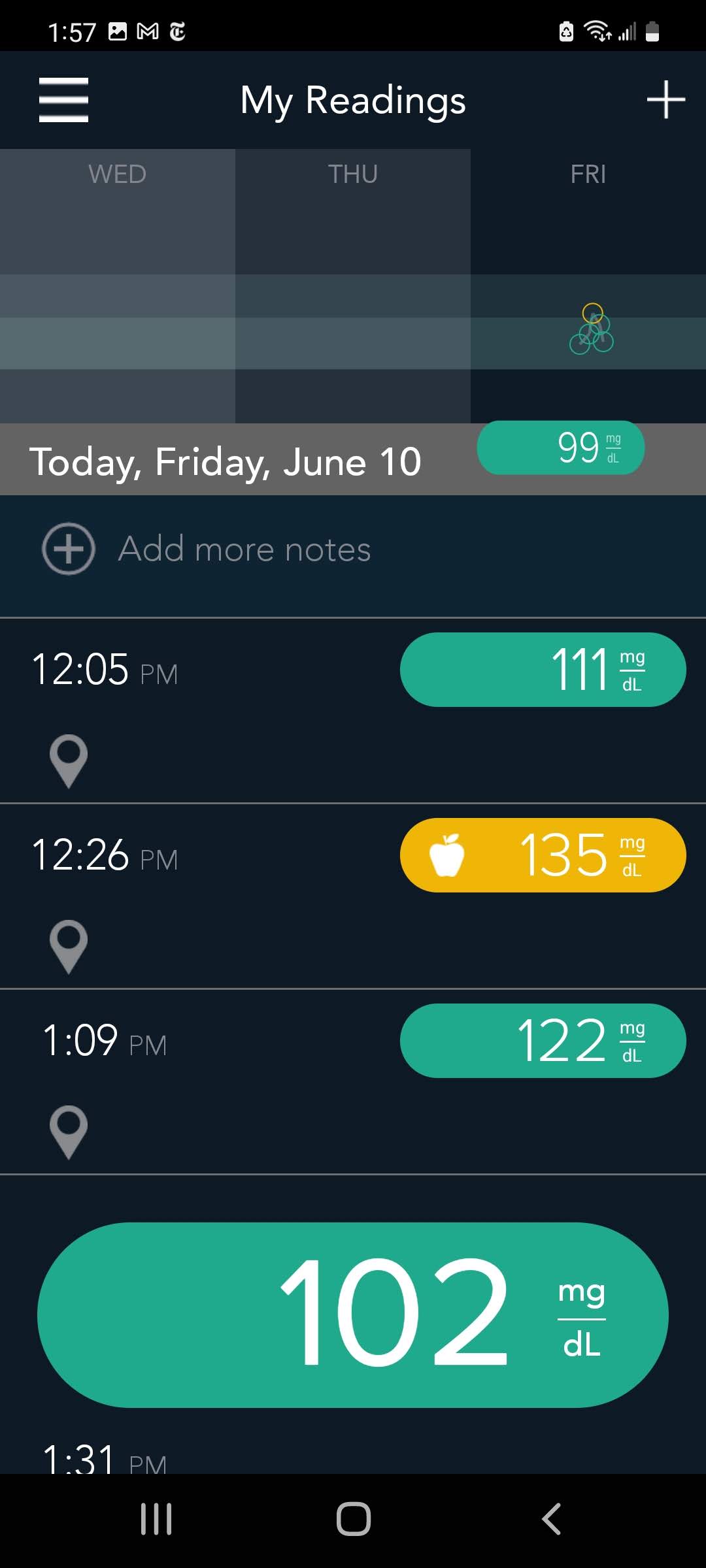Tap the location pin under 12:05 PM
Image resolution: width=706 pixels, height=1568 pixels.
pyautogui.click(x=69, y=761)
